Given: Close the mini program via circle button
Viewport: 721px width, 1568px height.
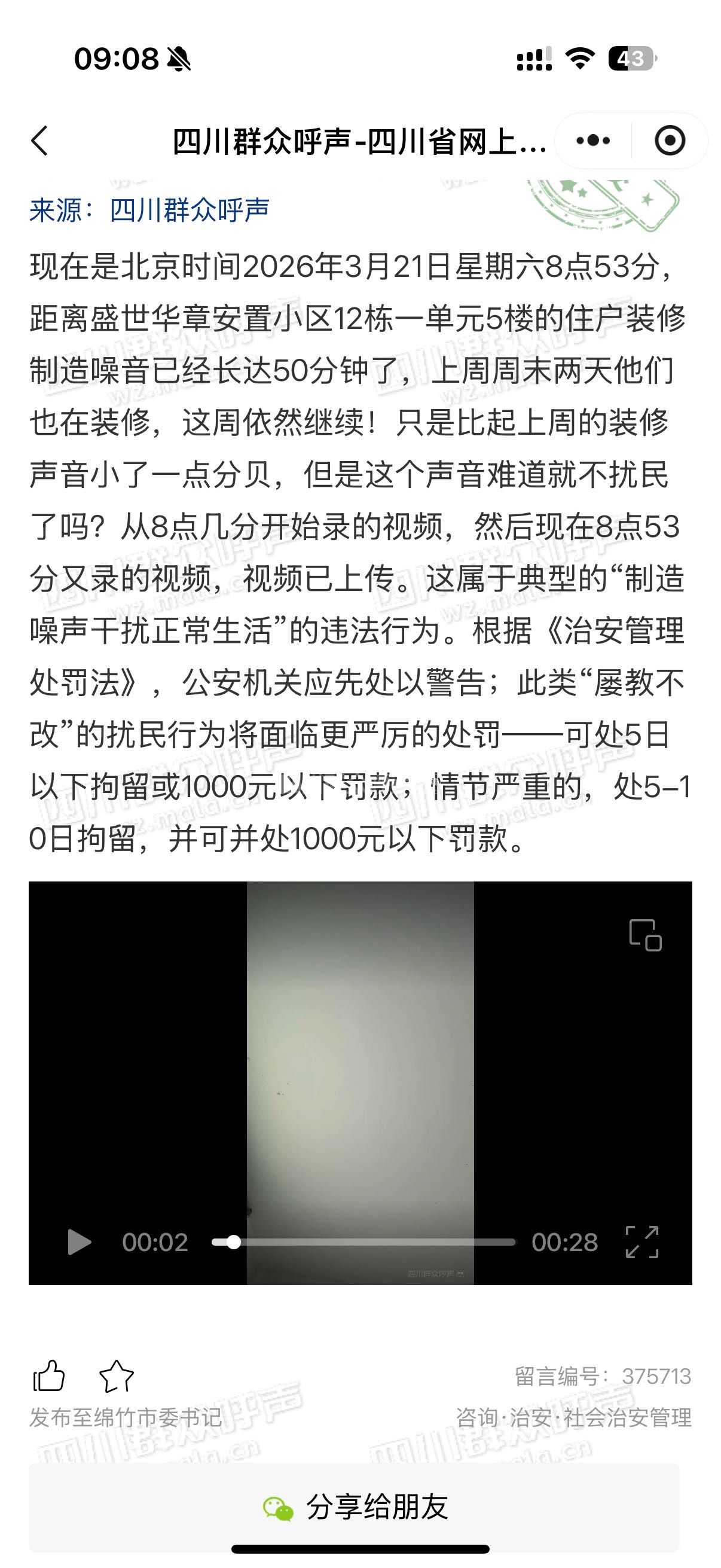Looking at the screenshot, I should tap(670, 141).
